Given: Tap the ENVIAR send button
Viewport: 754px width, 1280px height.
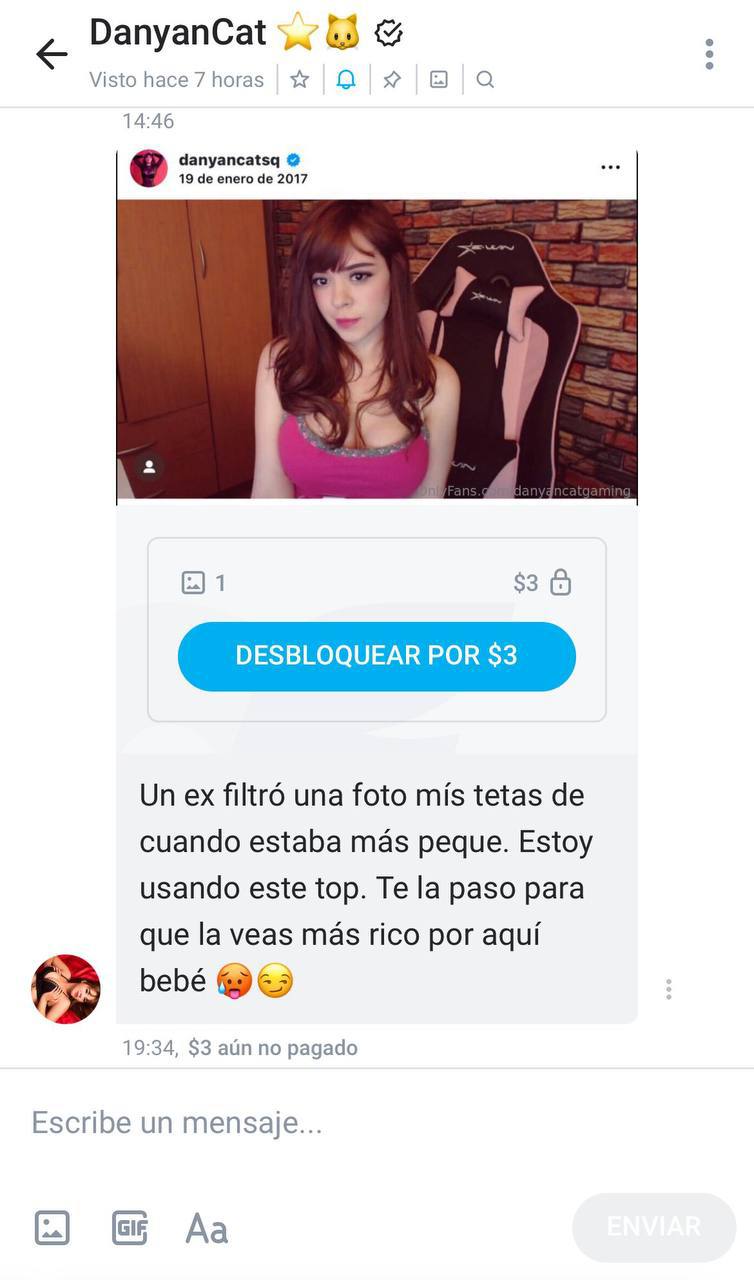Looking at the screenshot, I should pos(654,1227).
